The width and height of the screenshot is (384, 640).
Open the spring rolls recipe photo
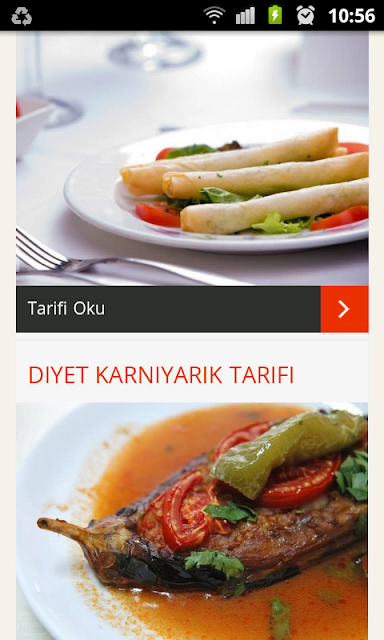192,158
